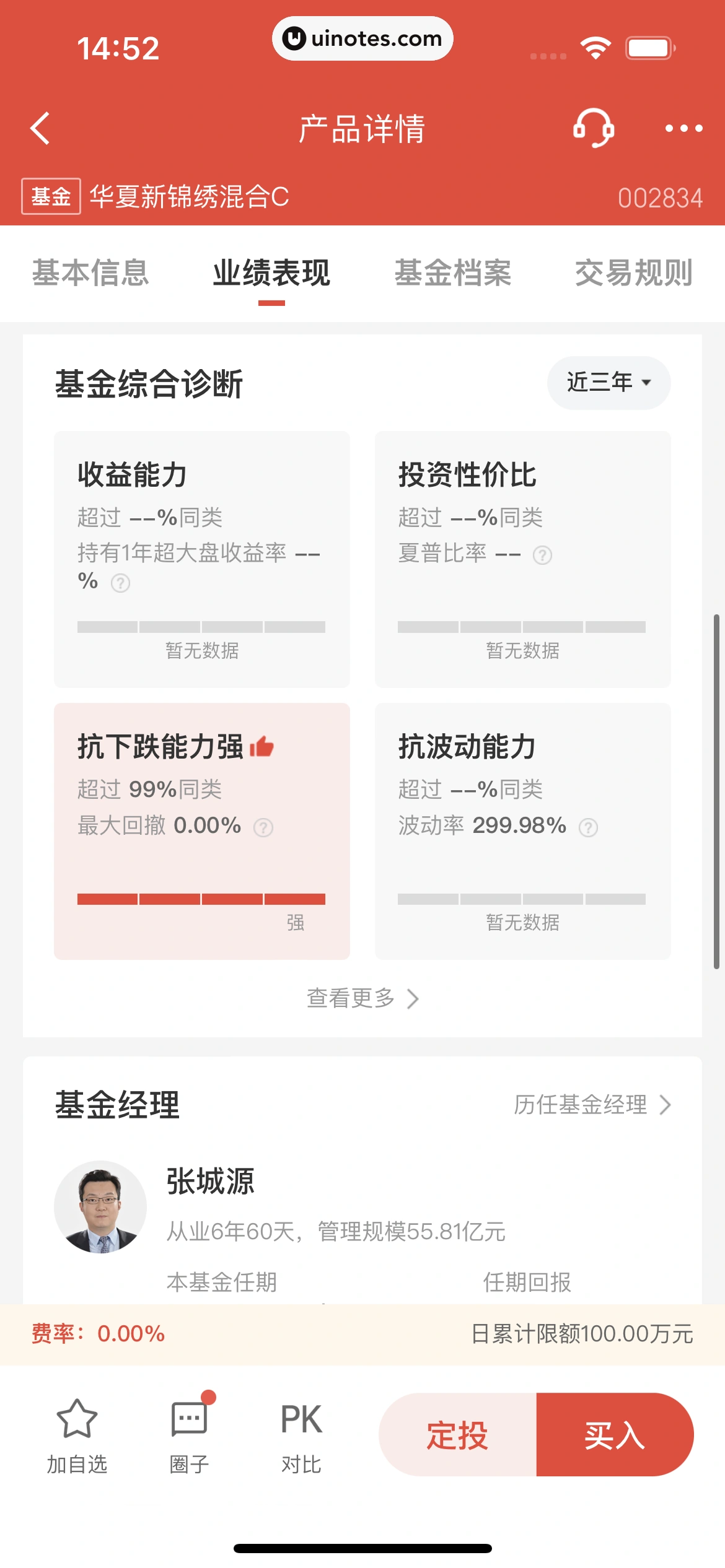Contact customer service via the headset icon
The image size is (725, 1568).
(x=593, y=128)
